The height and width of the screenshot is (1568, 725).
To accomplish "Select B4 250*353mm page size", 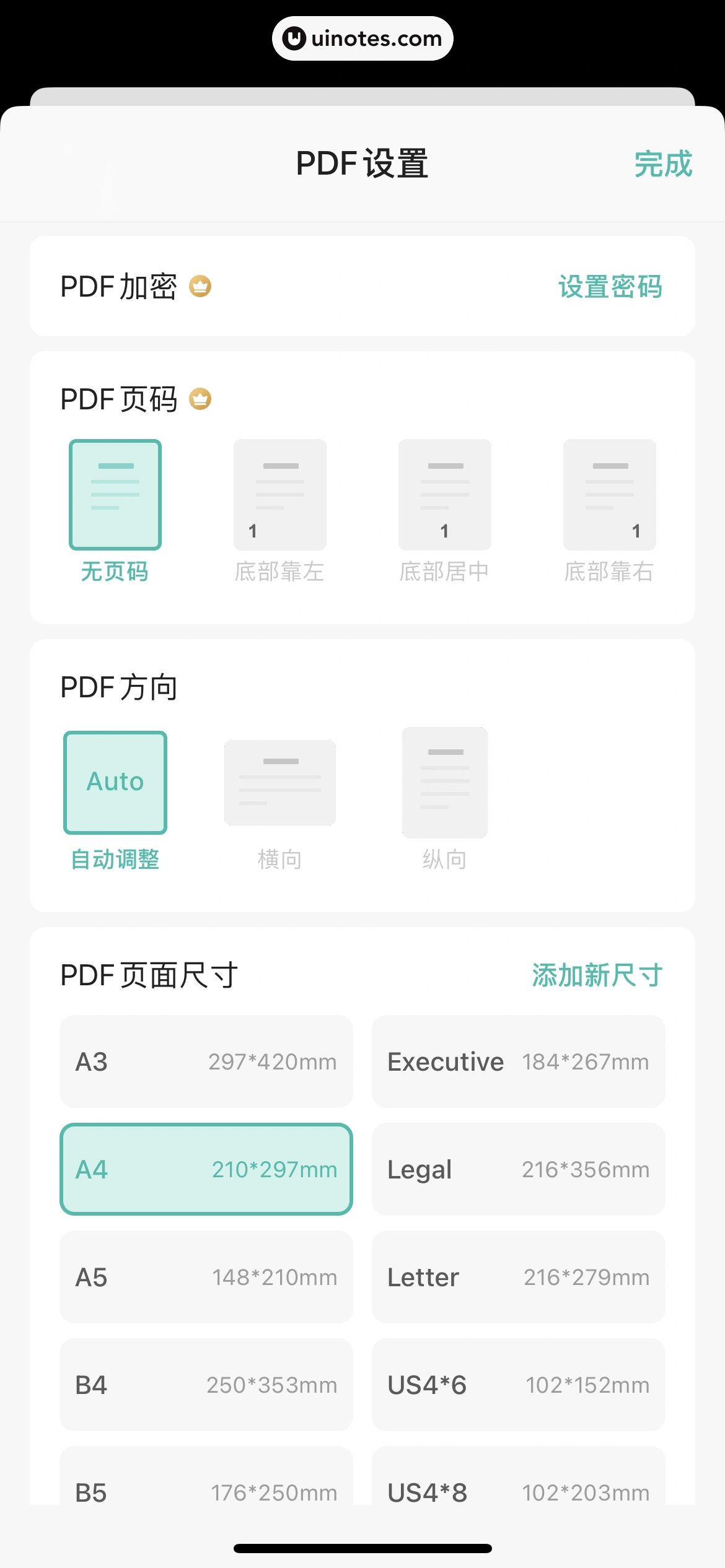I will [x=206, y=1385].
